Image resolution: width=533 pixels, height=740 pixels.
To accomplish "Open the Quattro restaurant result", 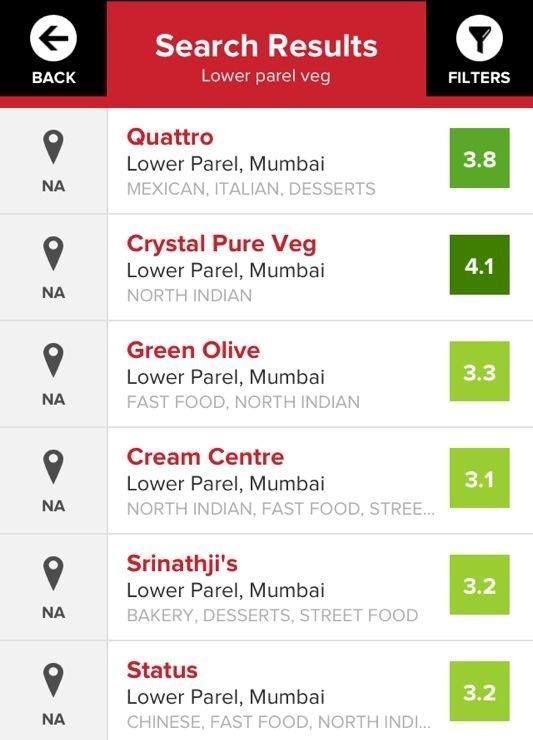I will 320,161.
